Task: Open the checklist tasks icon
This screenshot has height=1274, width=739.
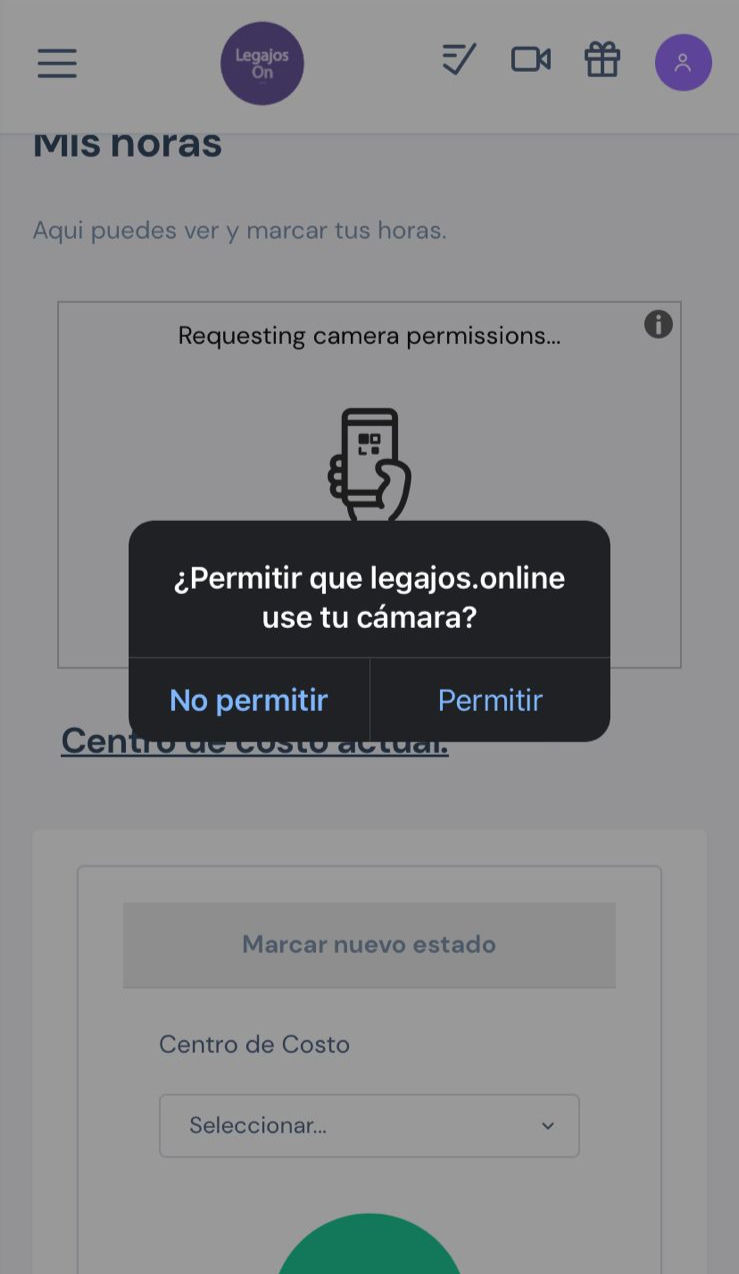Action: click(459, 60)
